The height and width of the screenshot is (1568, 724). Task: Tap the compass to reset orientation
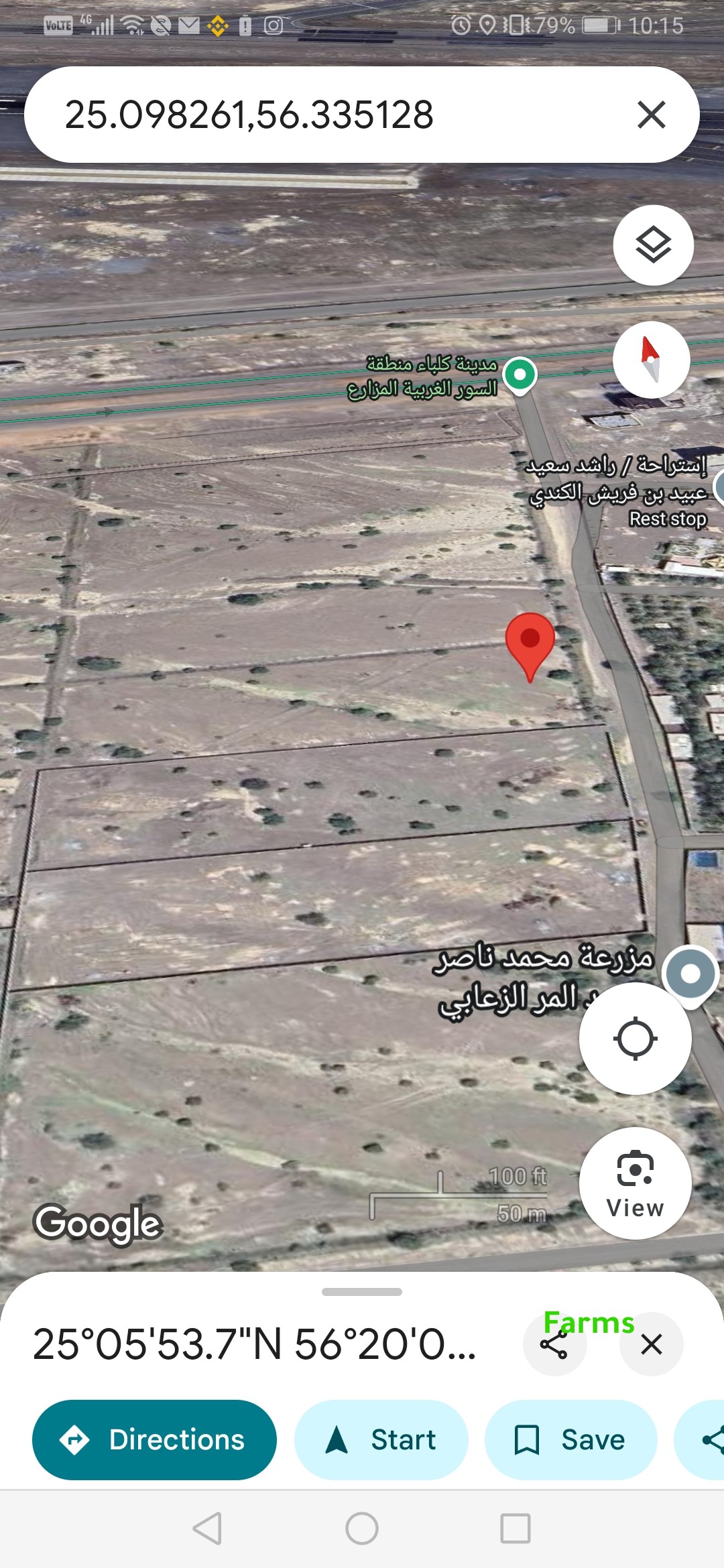pyautogui.click(x=651, y=360)
